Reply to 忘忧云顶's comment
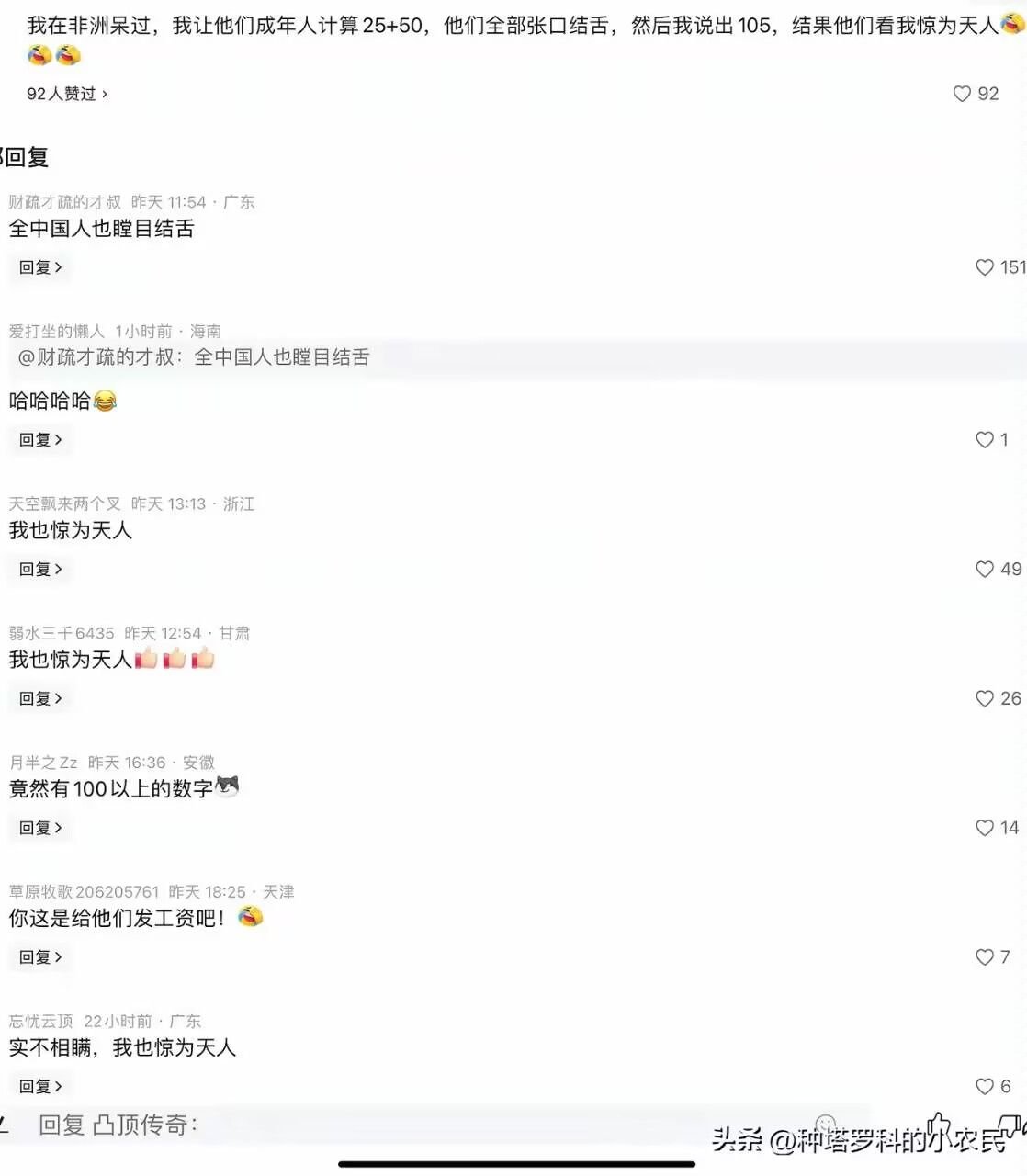The image size is (1027, 1176). (40, 1087)
